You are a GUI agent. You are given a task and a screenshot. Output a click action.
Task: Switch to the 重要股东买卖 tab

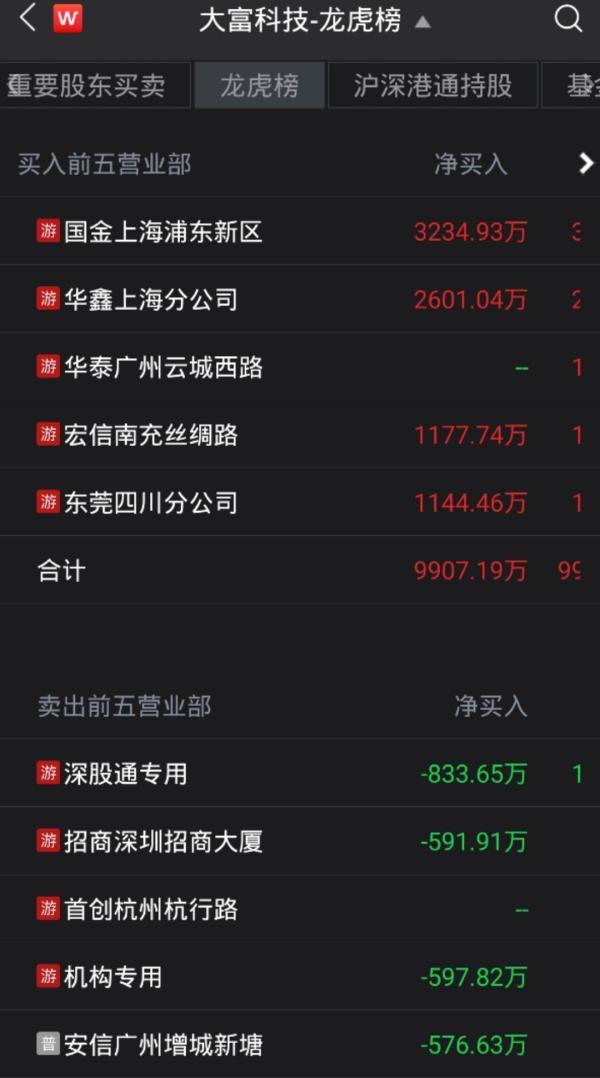pyautogui.click(x=95, y=85)
